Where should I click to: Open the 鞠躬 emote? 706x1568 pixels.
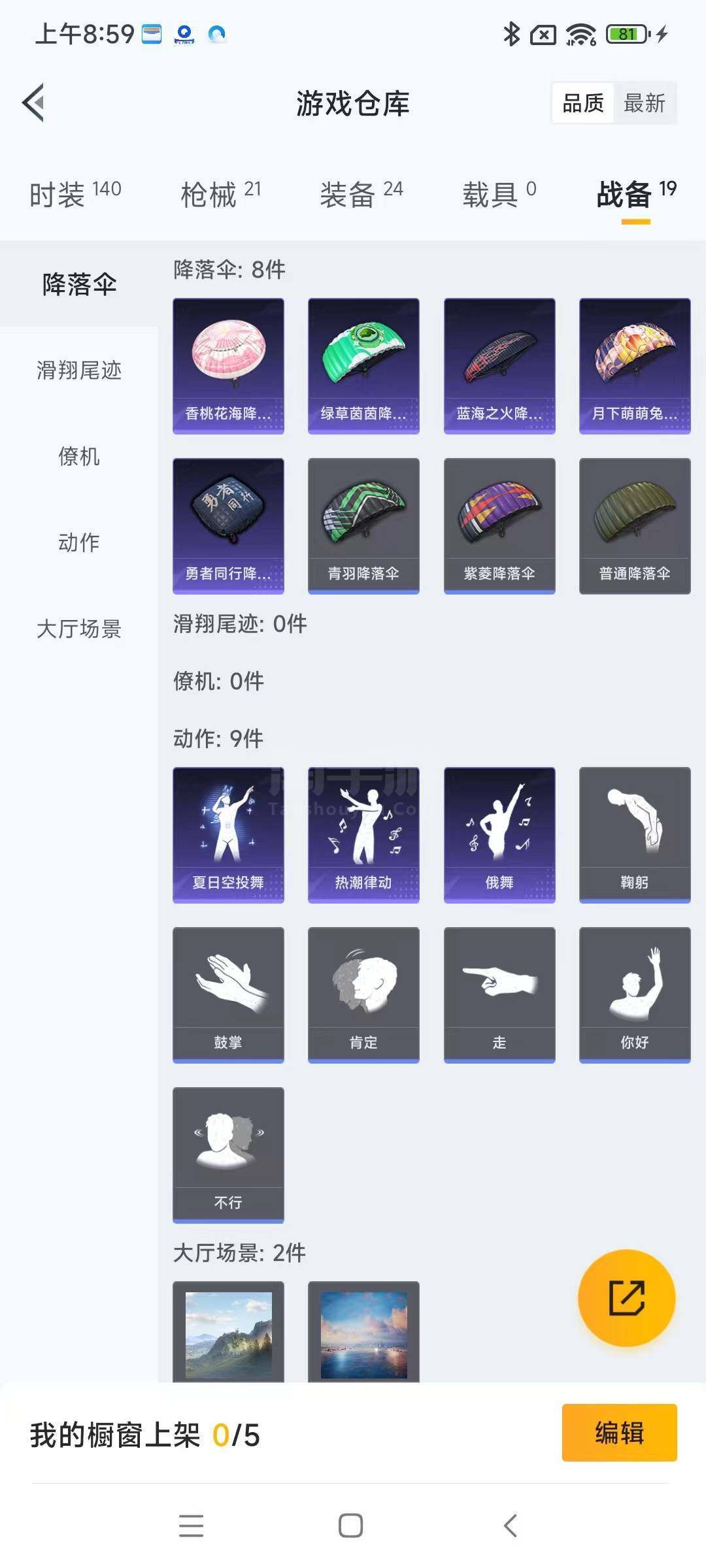(634, 835)
